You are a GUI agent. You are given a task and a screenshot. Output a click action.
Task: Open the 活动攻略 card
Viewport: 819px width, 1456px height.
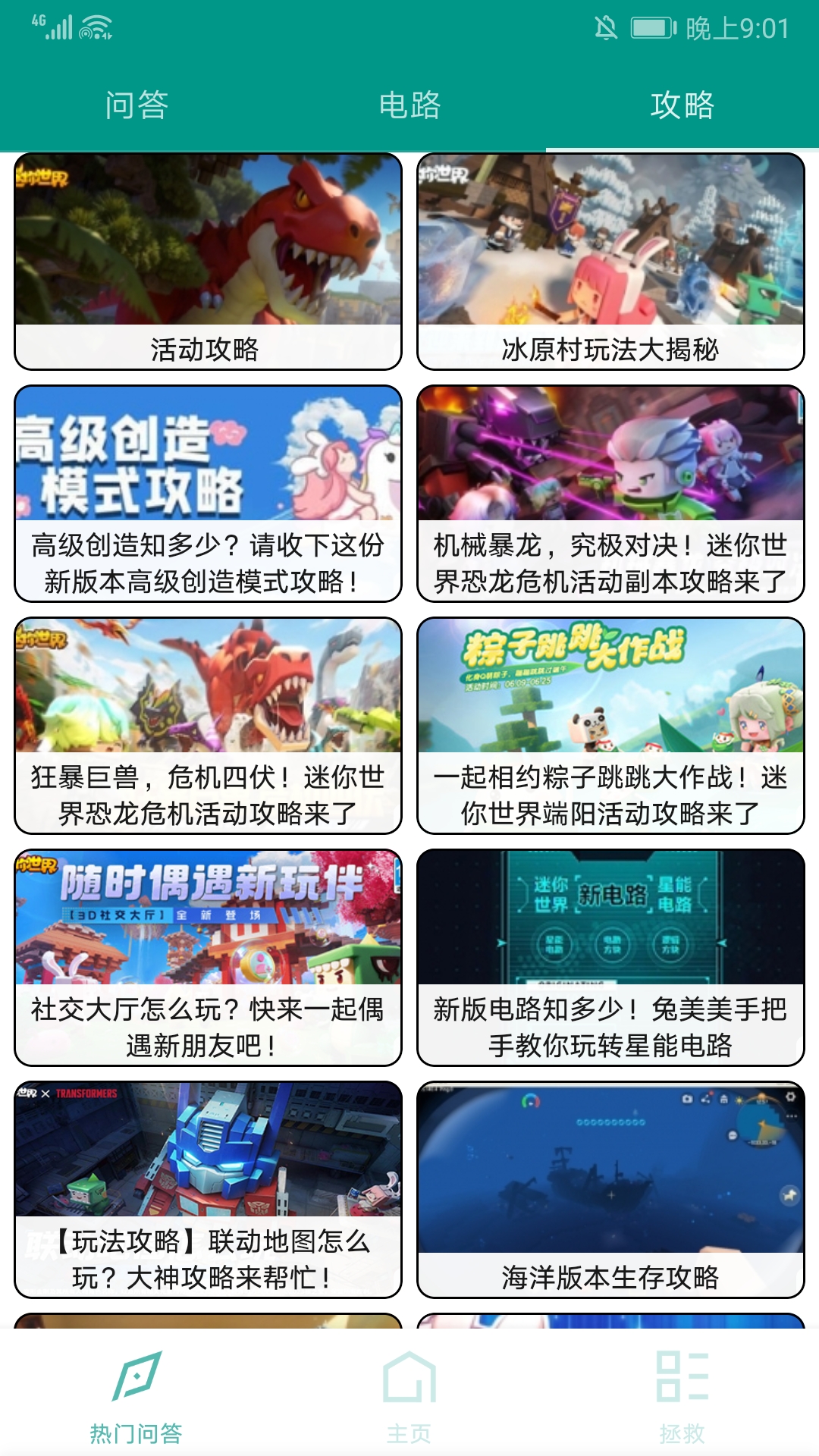tap(208, 262)
